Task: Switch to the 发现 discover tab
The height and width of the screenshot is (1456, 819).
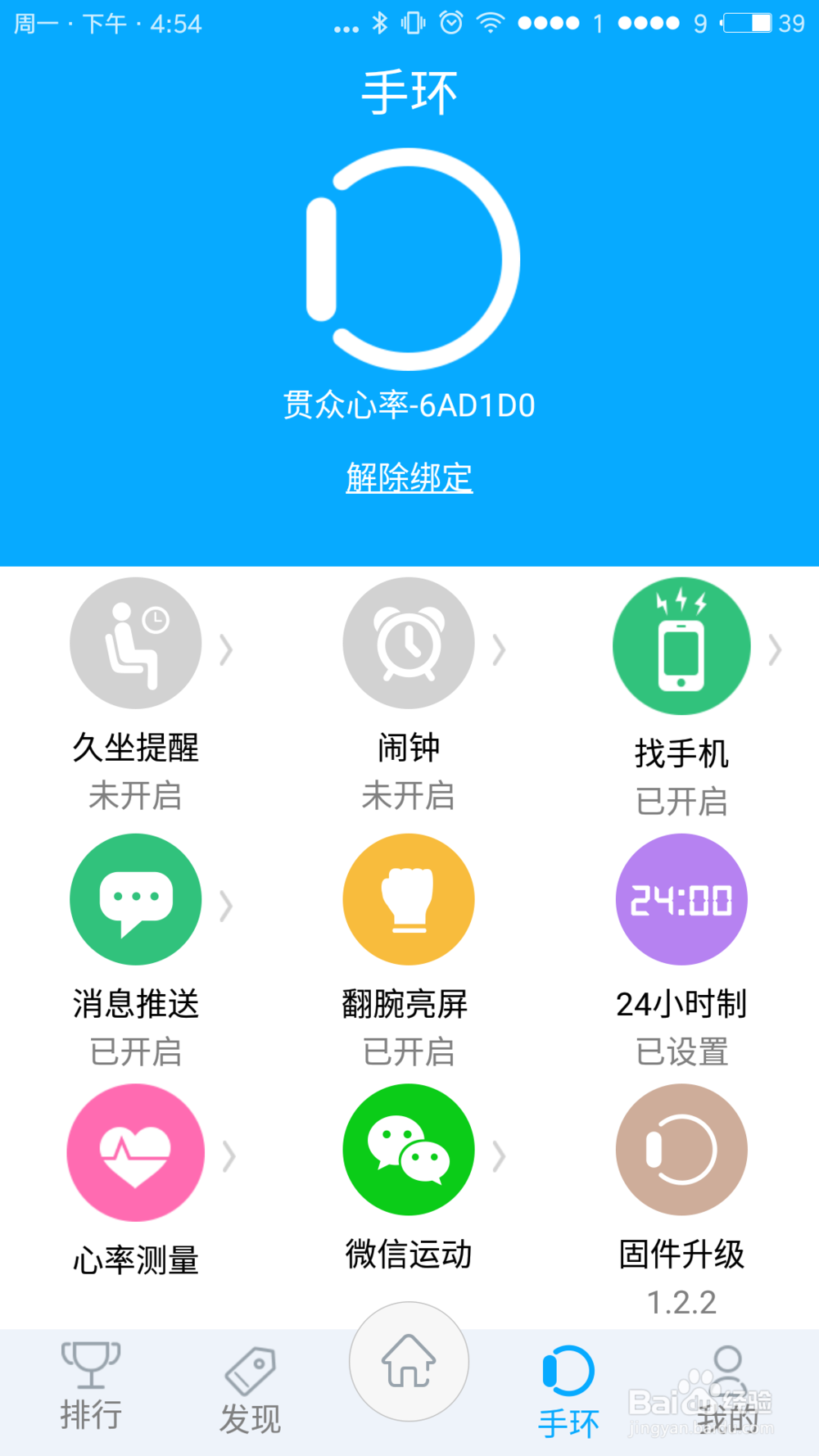Action: (x=251, y=1390)
